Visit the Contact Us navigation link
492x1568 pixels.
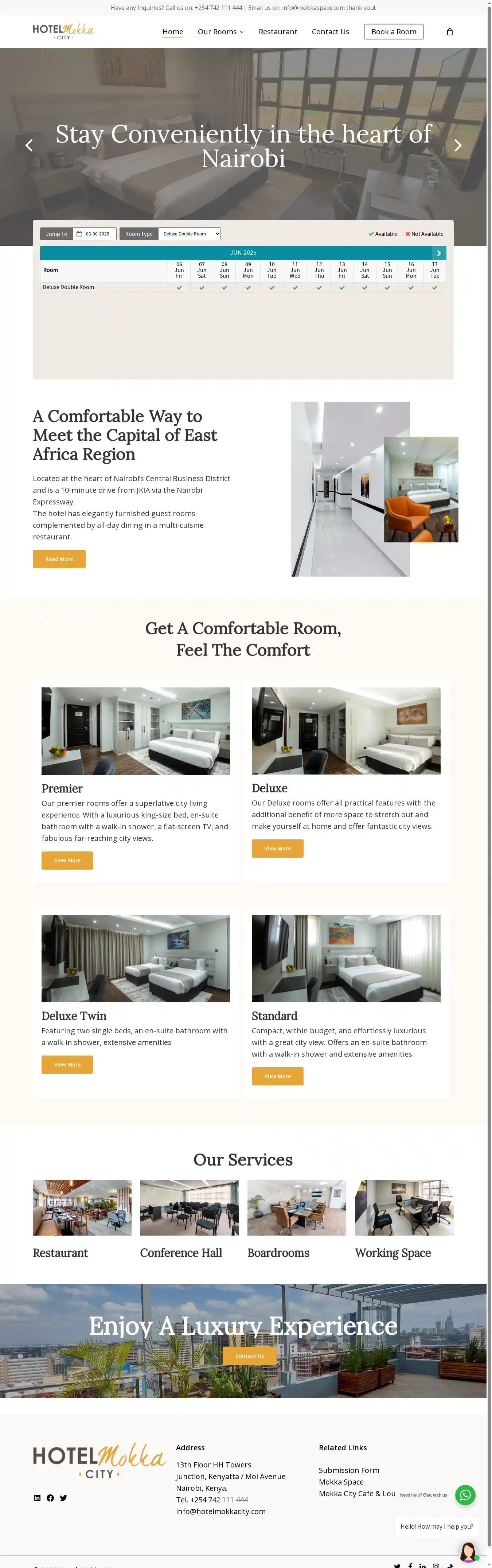(x=330, y=32)
